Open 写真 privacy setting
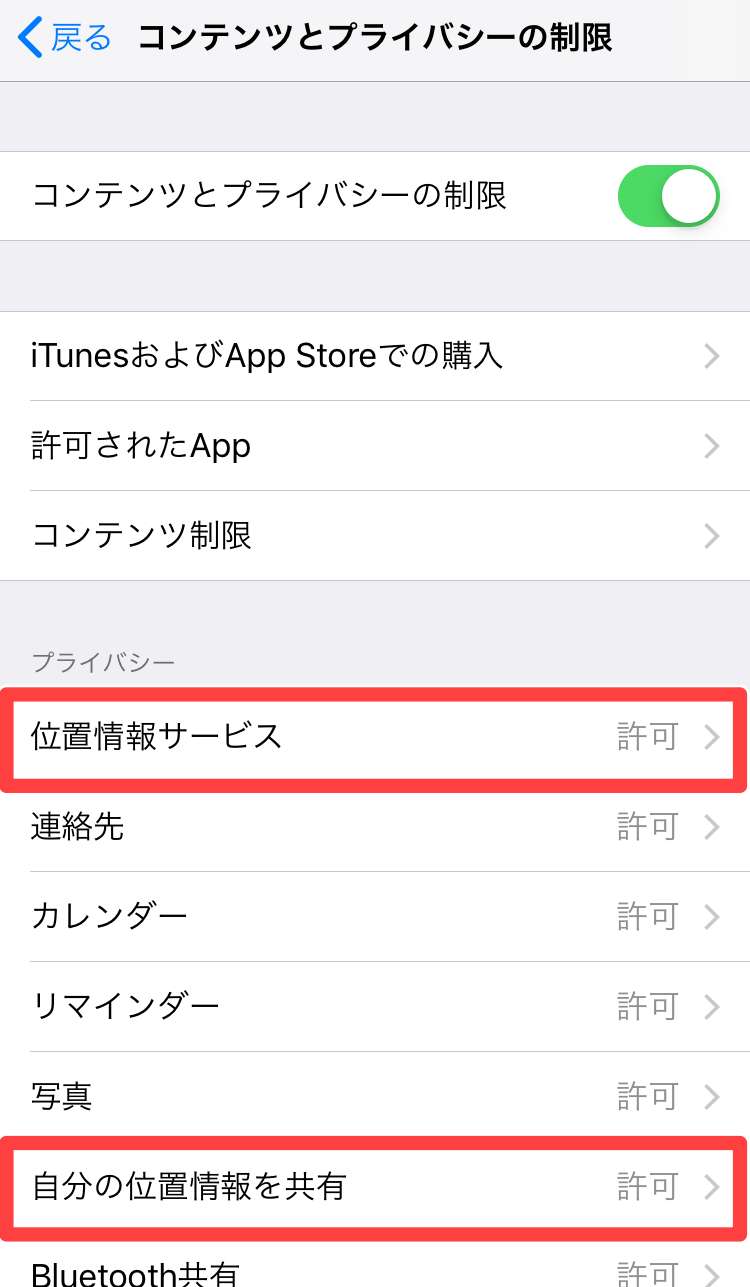The width and height of the screenshot is (750, 1287). pyautogui.click(x=375, y=1096)
